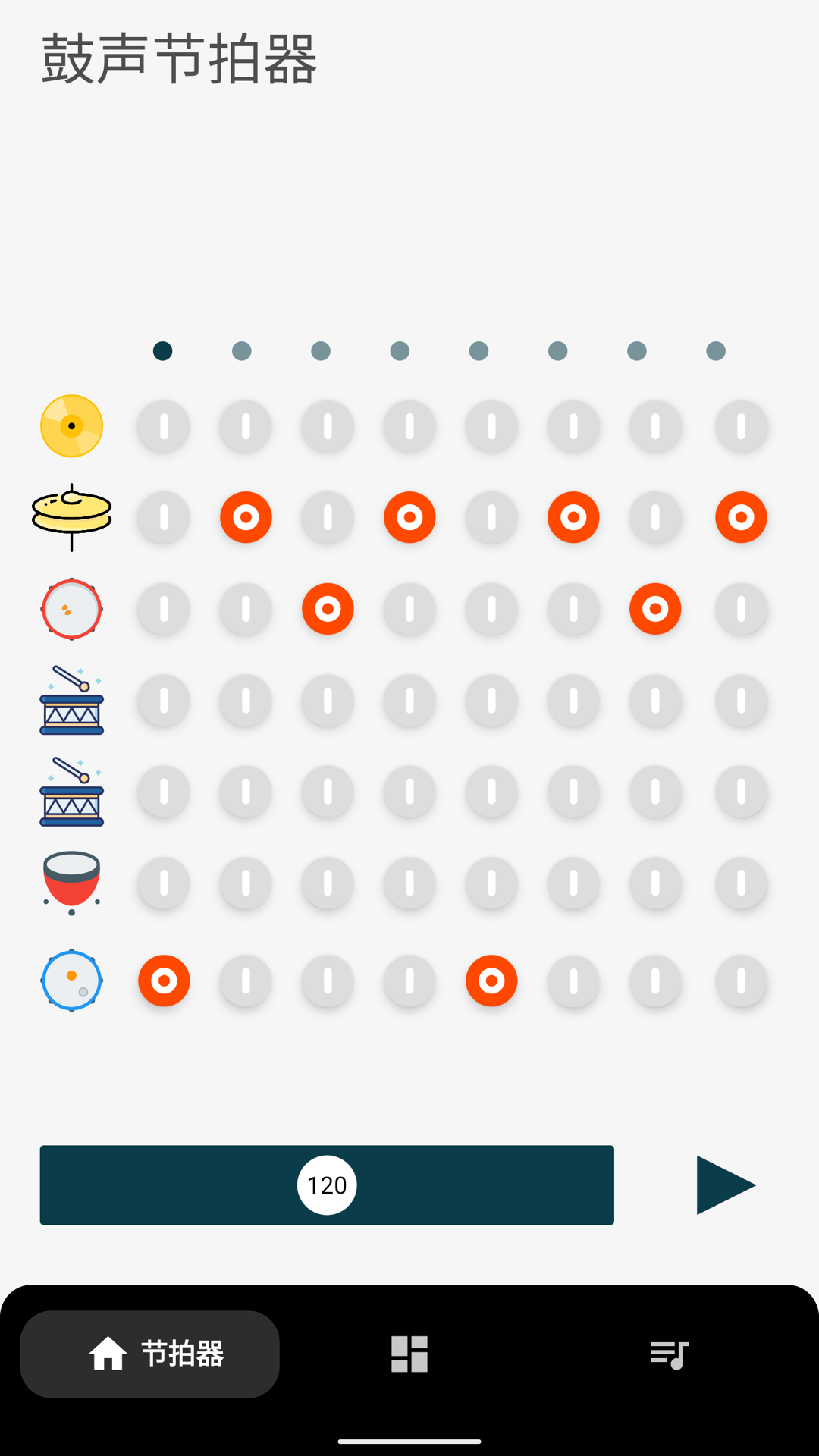Tap the yellow disc instrument icon

point(72,426)
